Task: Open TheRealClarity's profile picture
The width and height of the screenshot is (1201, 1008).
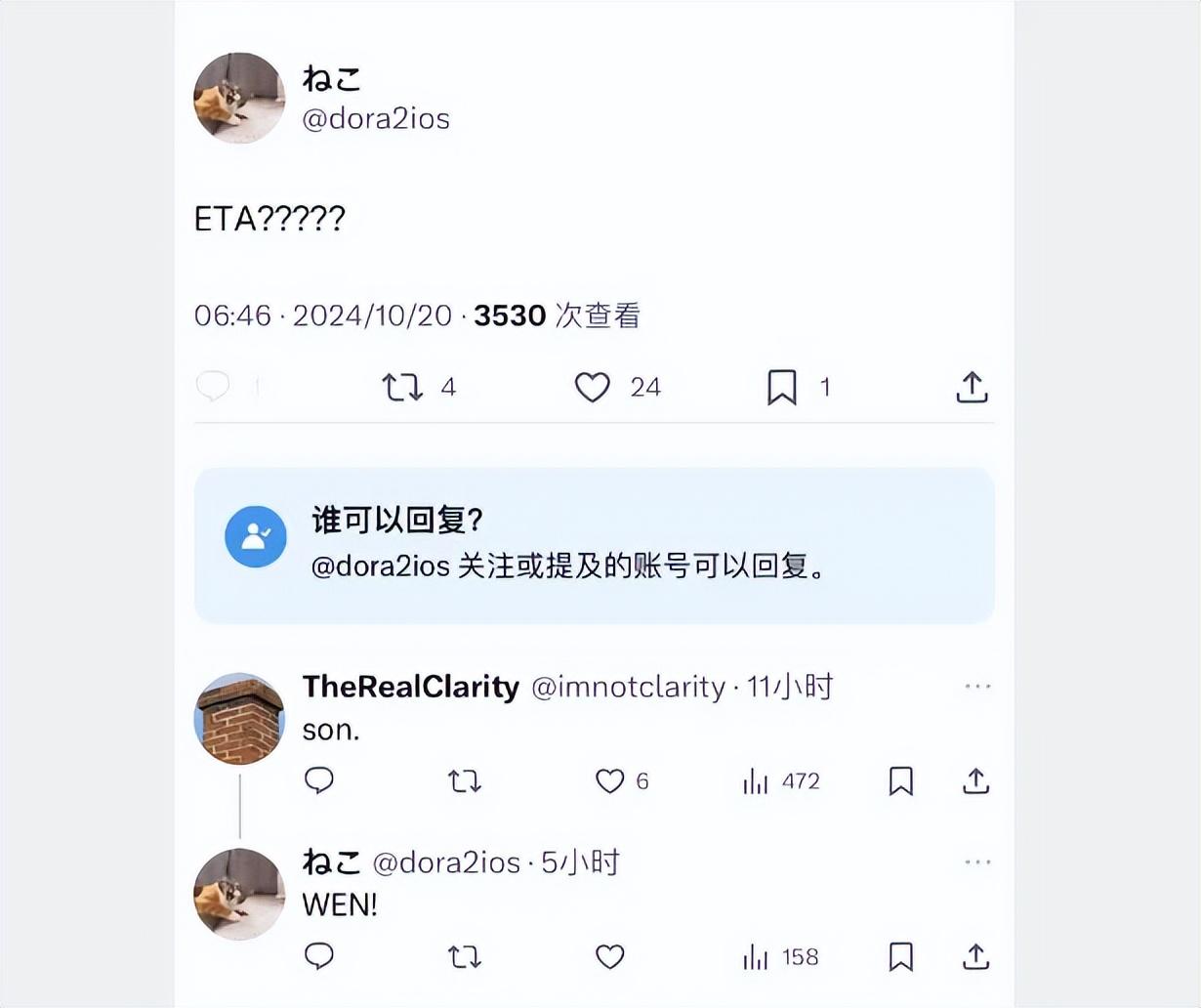Action: 239,718
